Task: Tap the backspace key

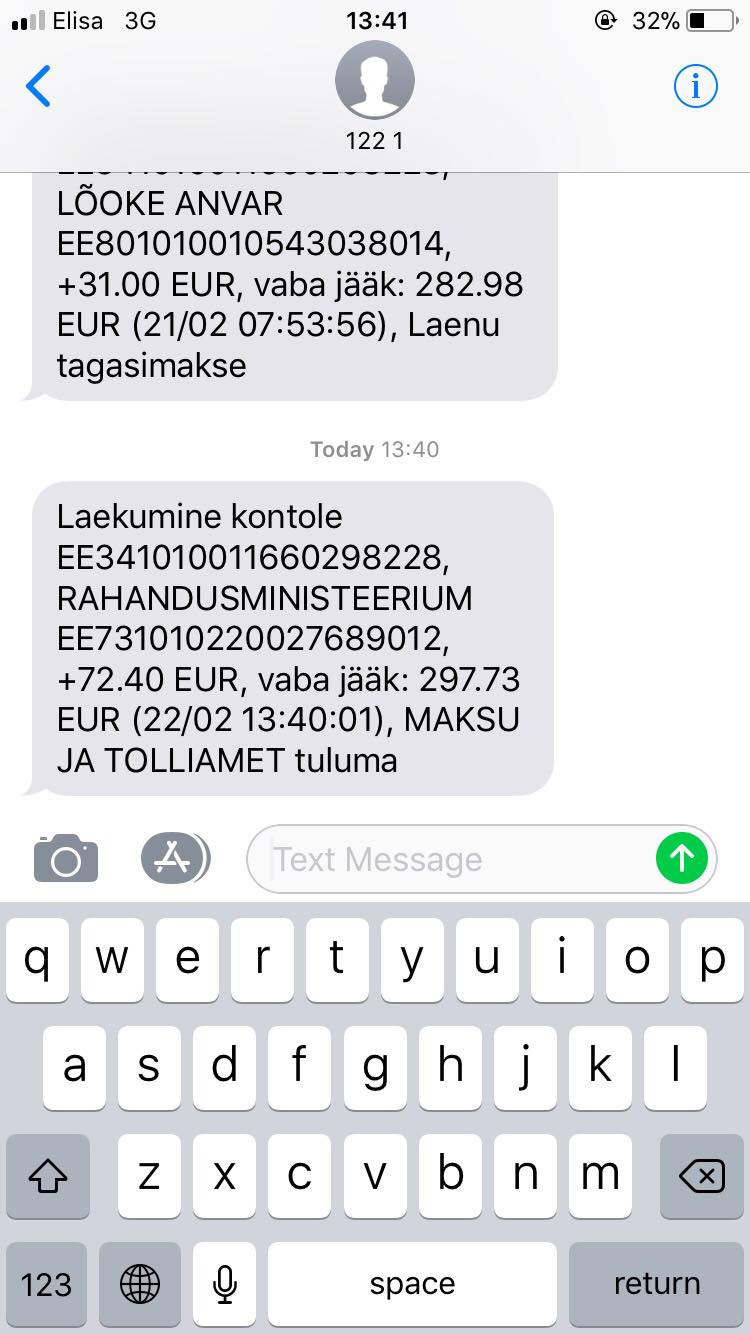Action: [x=702, y=1176]
